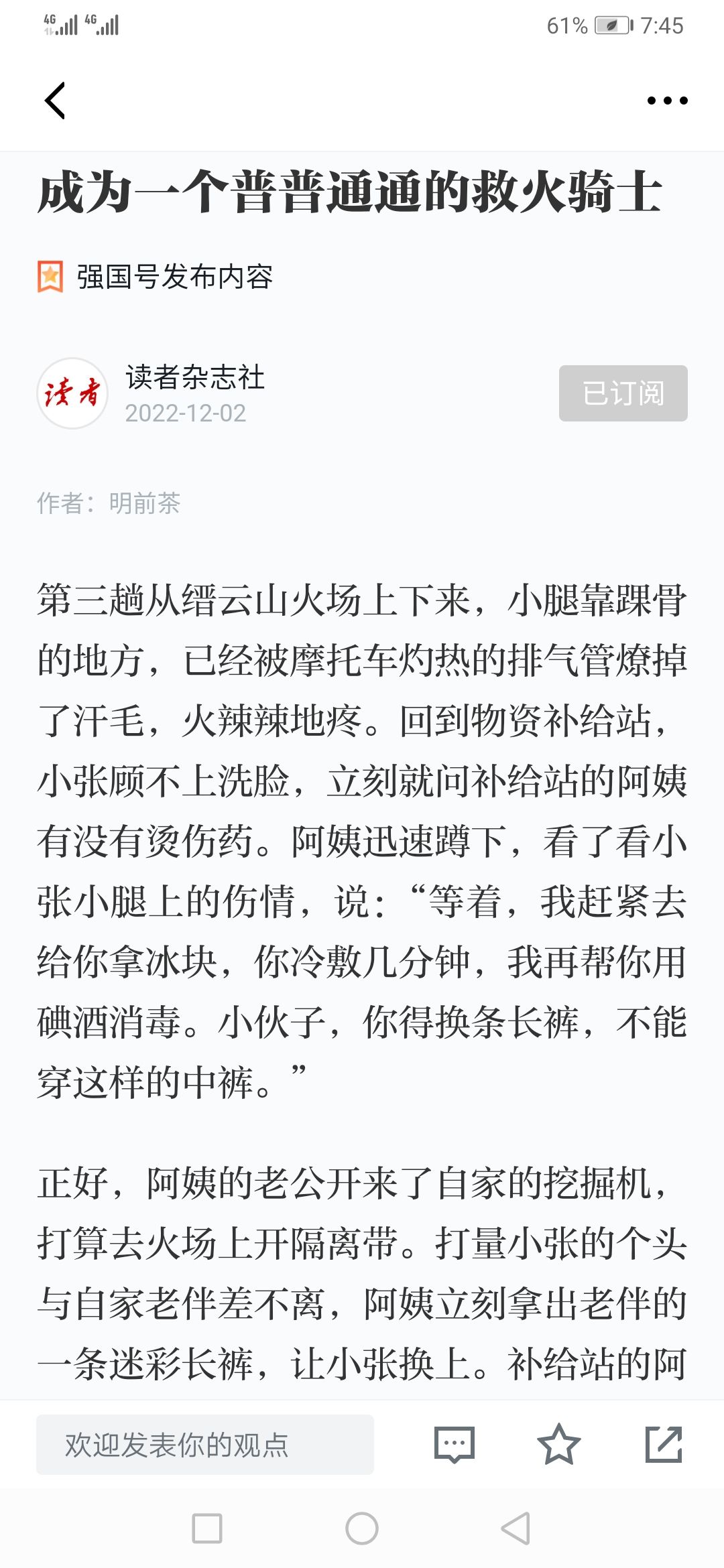Go back using the top-left arrow
The width and height of the screenshot is (724, 1568).
55,101
